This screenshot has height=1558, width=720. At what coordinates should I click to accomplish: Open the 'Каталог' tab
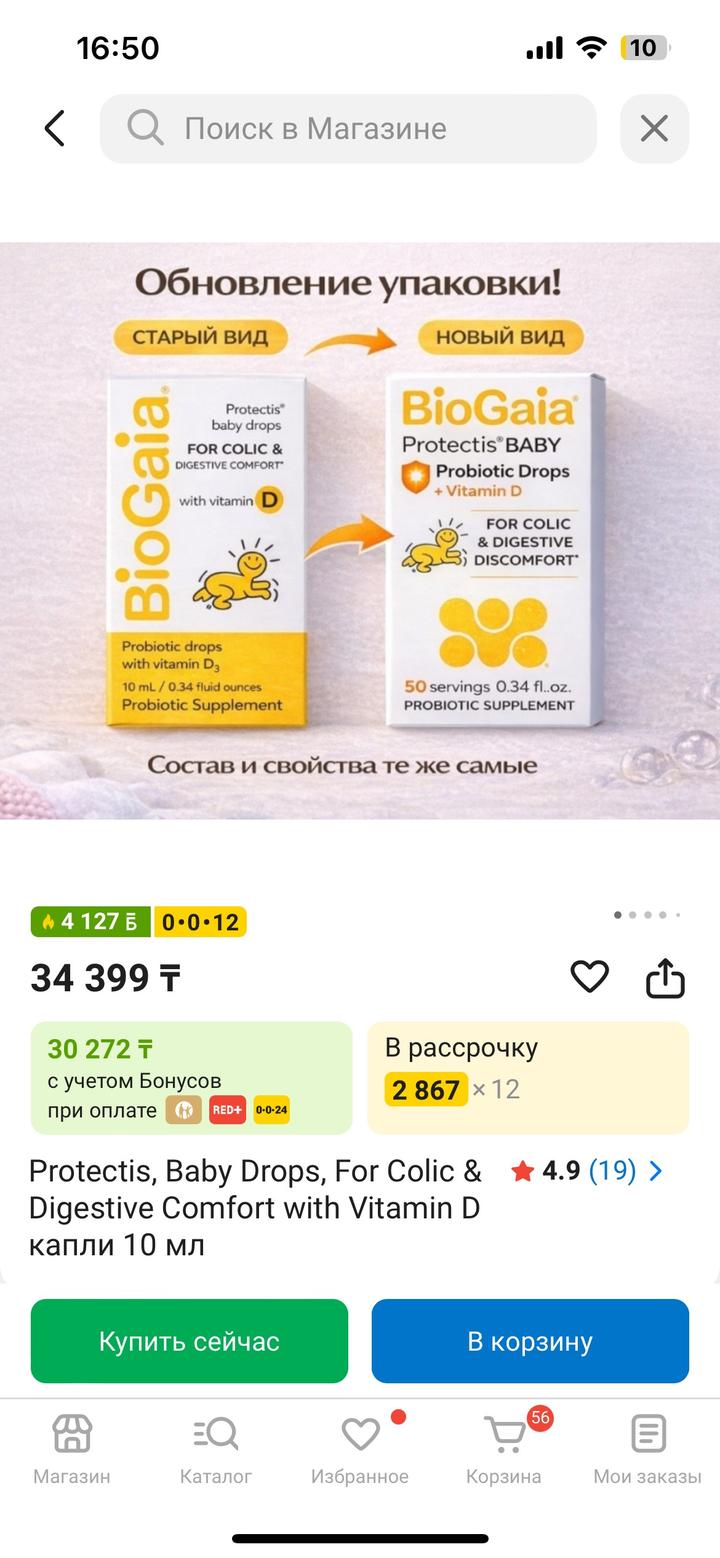click(216, 1448)
